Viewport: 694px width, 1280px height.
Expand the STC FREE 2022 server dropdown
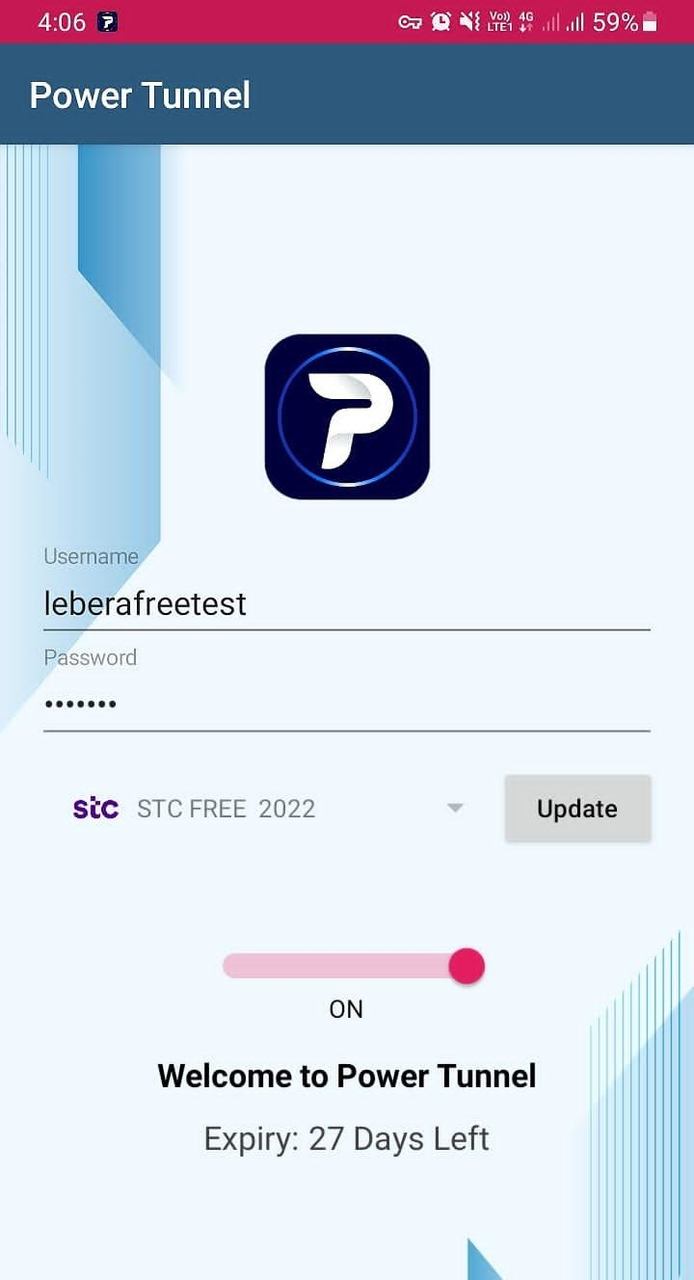pyautogui.click(x=270, y=808)
